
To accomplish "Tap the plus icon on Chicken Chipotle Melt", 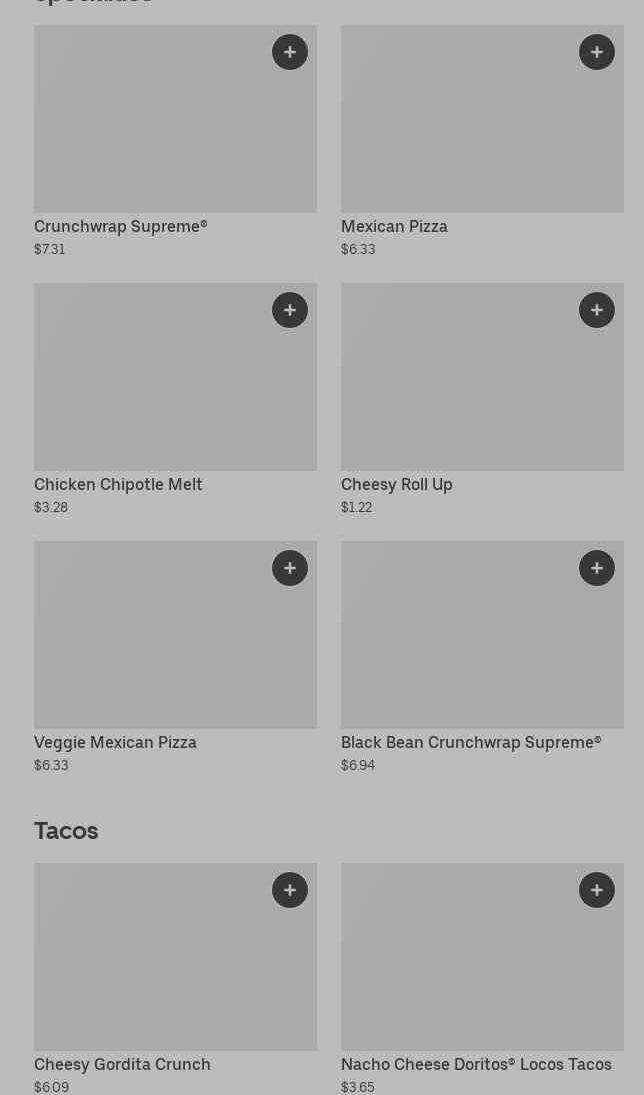I will point(290,310).
